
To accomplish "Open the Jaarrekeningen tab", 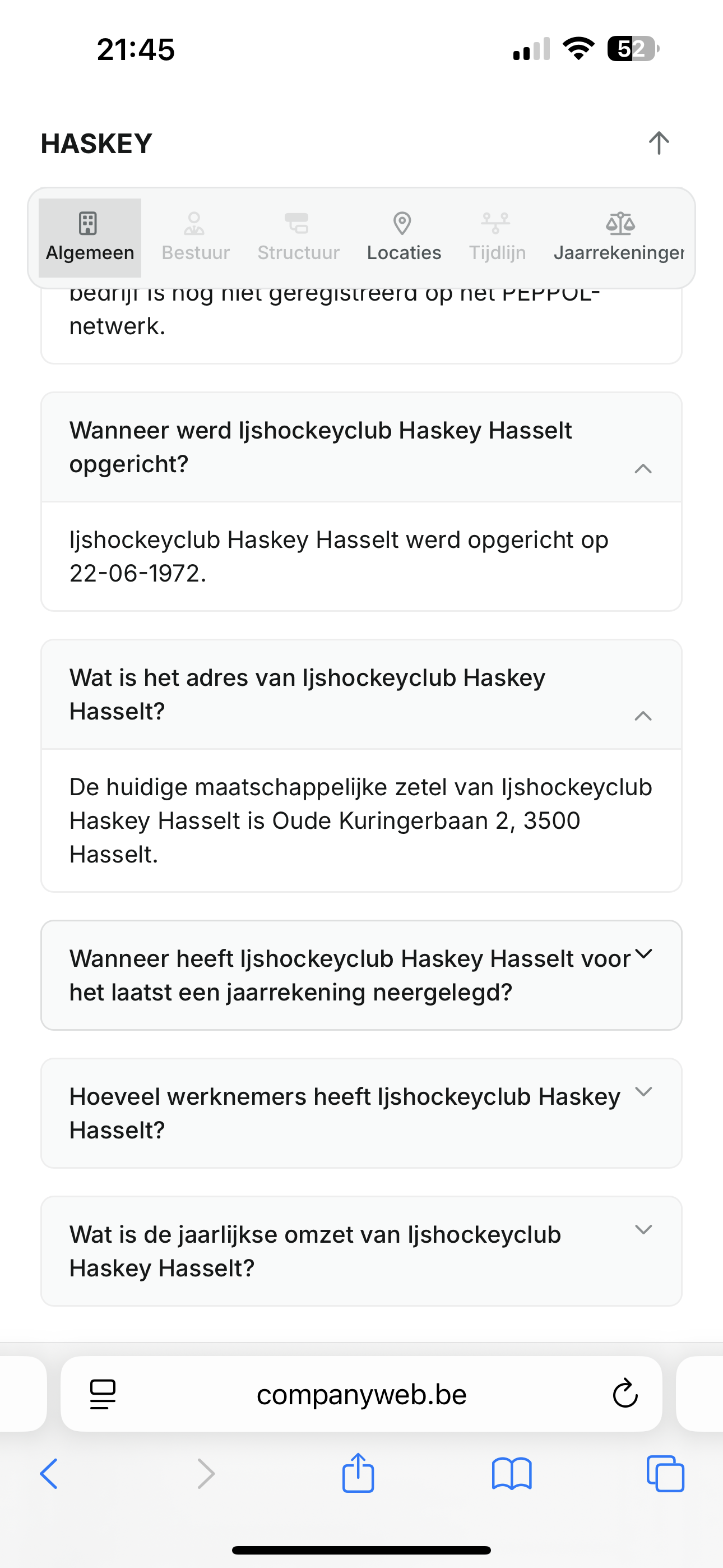I will 619,237.
